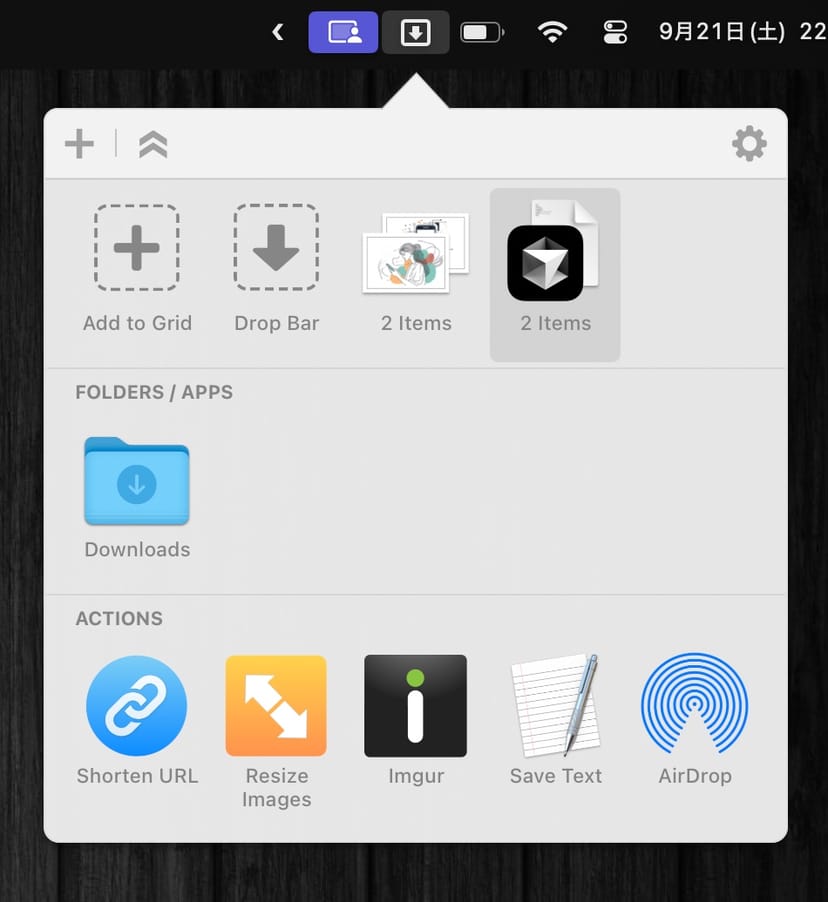This screenshot has height=902, width=828.
Task: Open the settings gear
Action: 749,144
